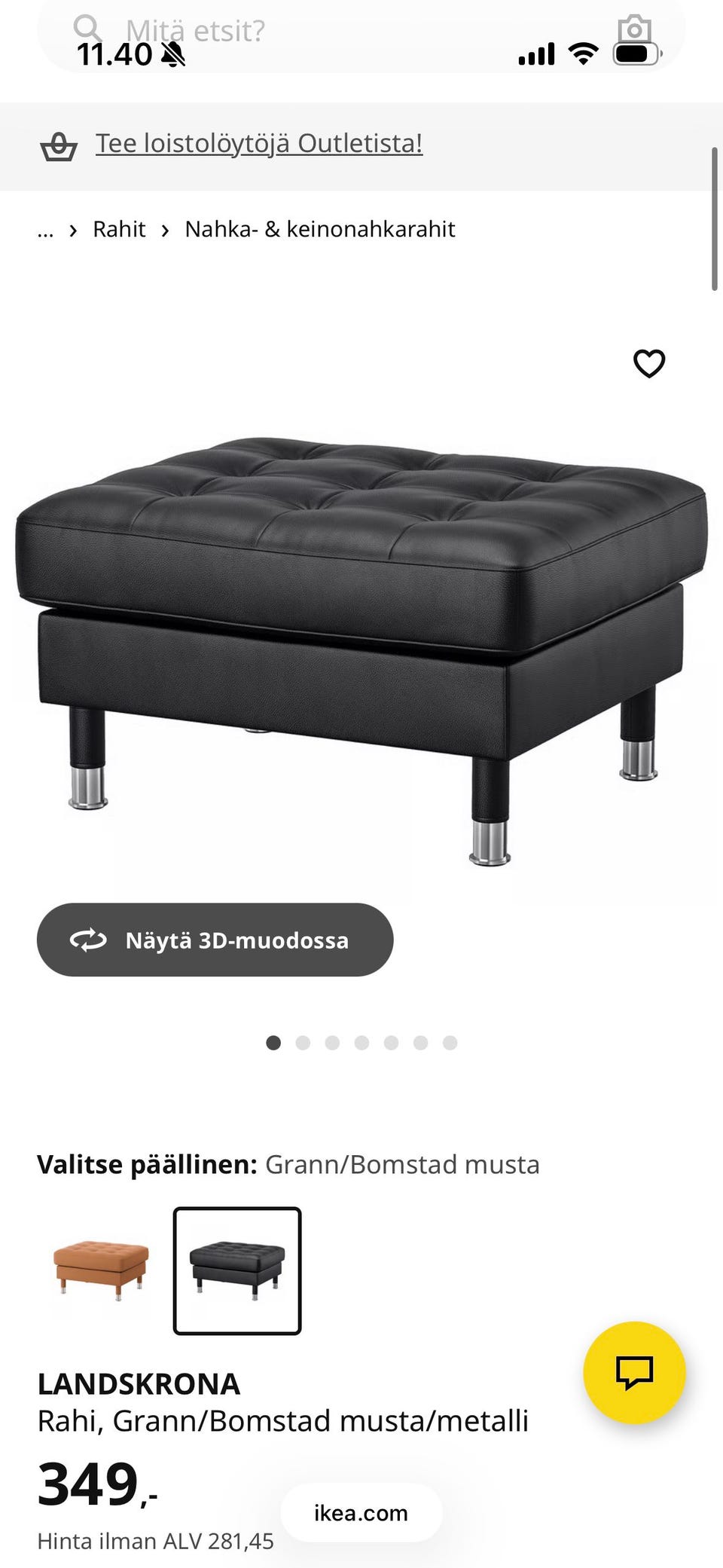The width and height of the screenshot is (723, 1568).
Task: Select the Grann/Bomstad musta cover swatch
Action: coord(237,1270)
